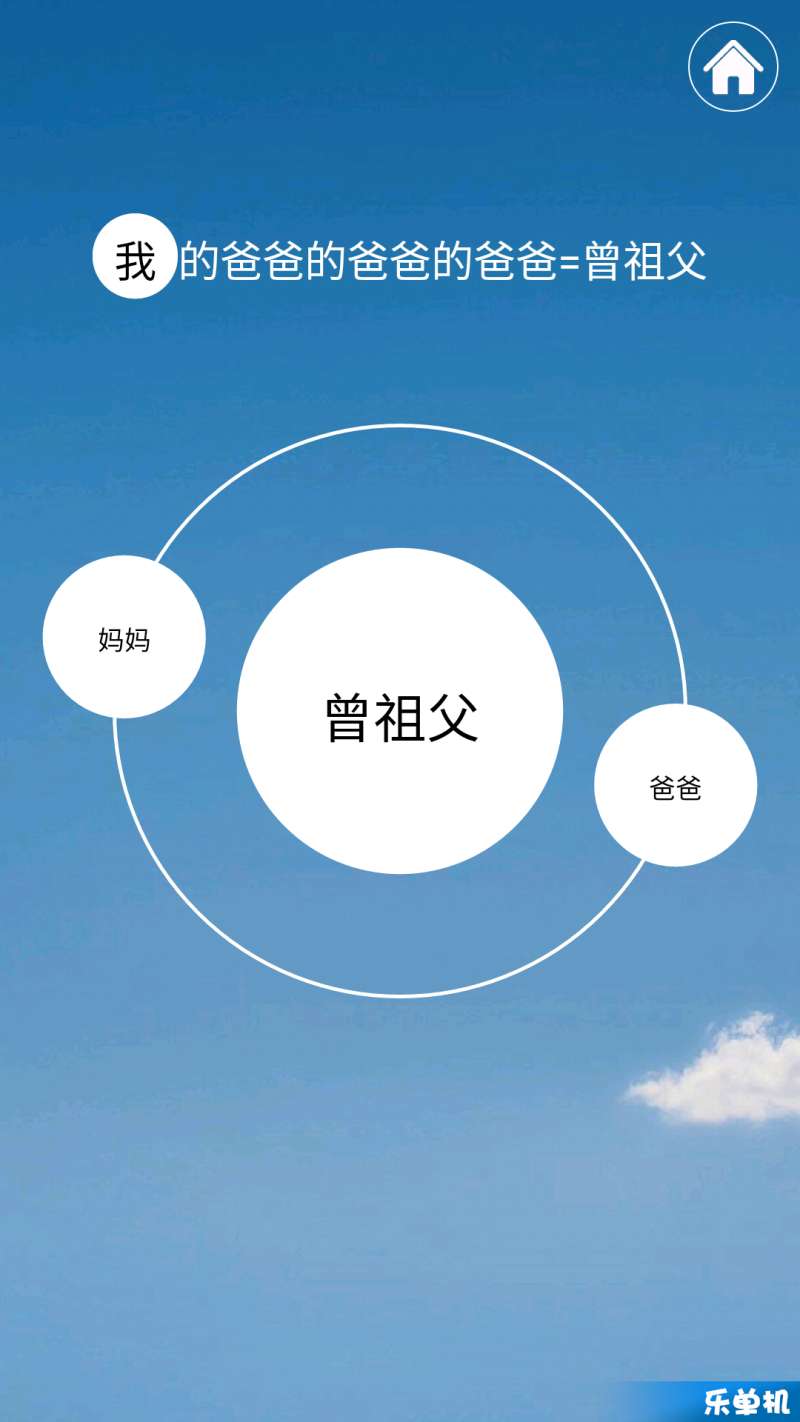The image size is (800, 1422).
Task: Go to the home screen icon
Action: coord(733,66)
